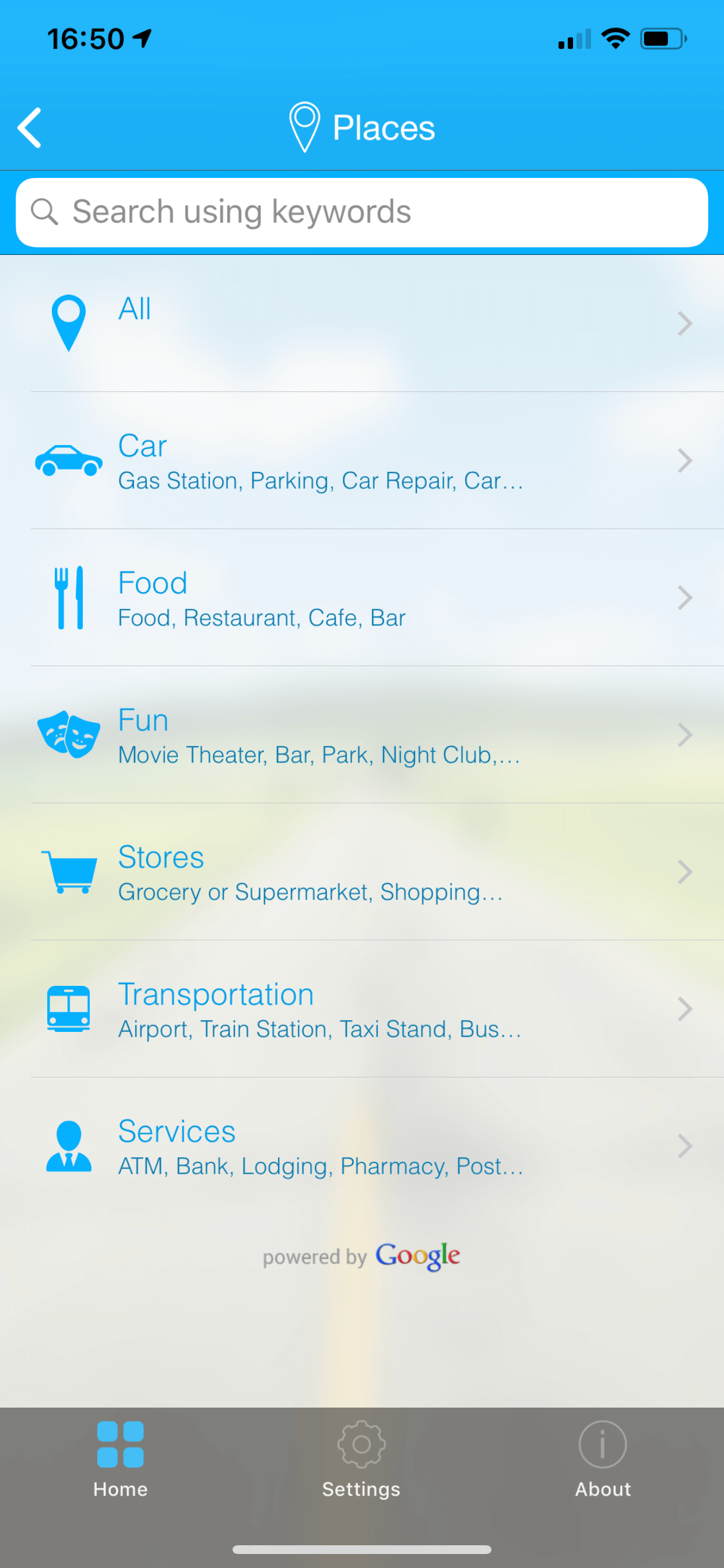Open the Settings tab
This screenshot has height=1568, width=724.
click(361, 1458)
